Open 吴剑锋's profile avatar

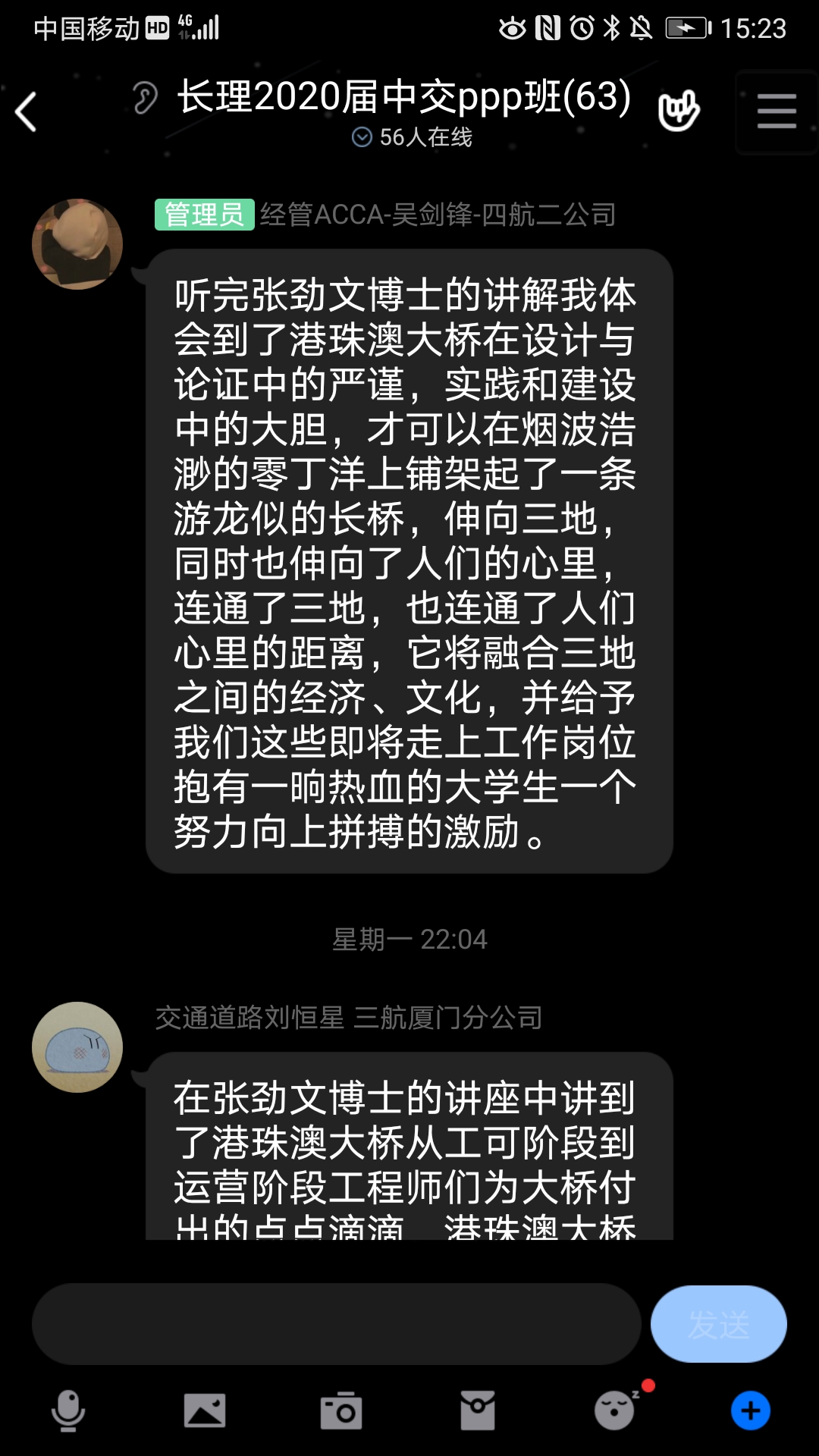pyautogui.click(x=77, y=244)
